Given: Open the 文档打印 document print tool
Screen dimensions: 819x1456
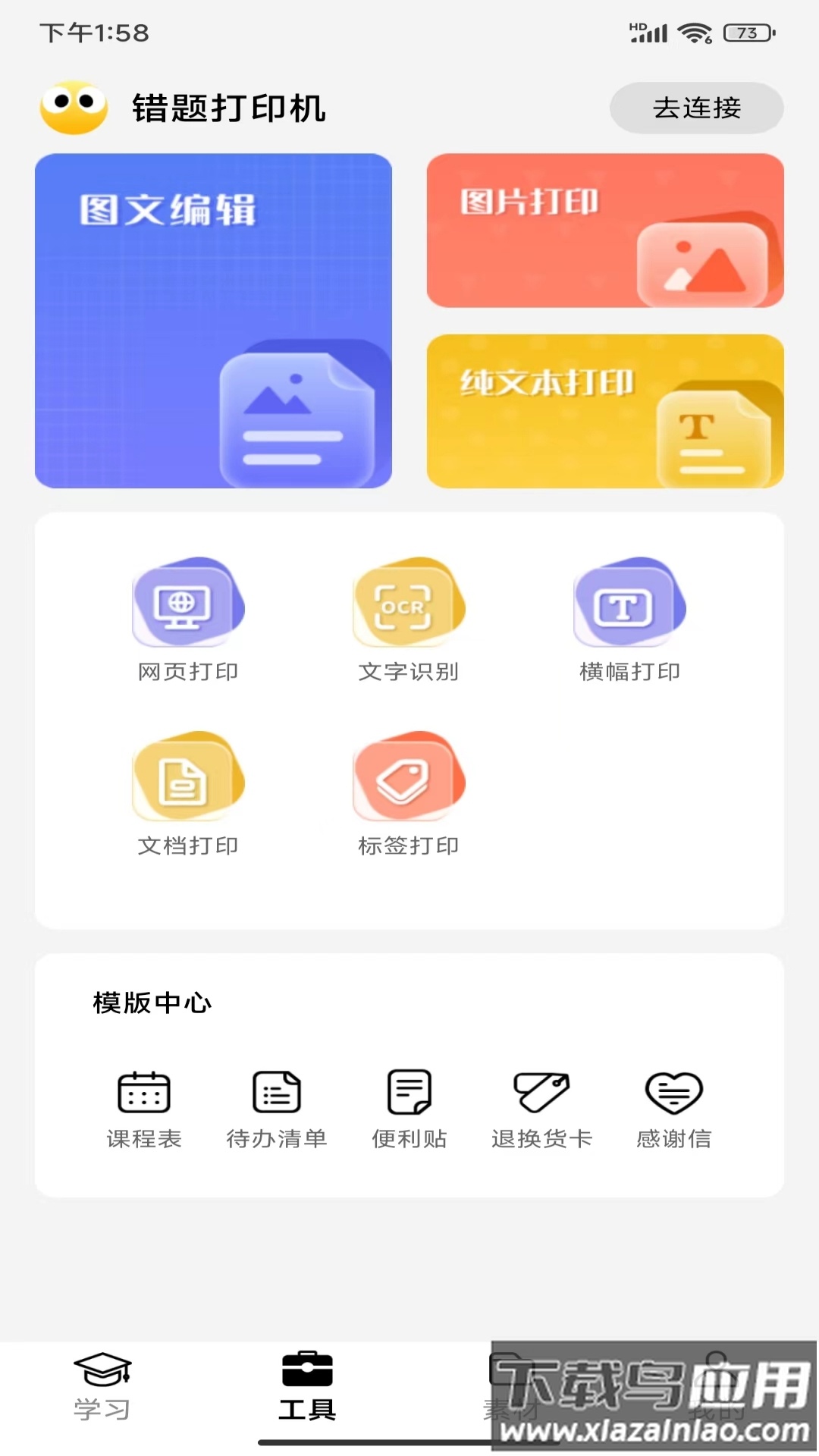Looking at the screenshot, I should click(188, 781).
